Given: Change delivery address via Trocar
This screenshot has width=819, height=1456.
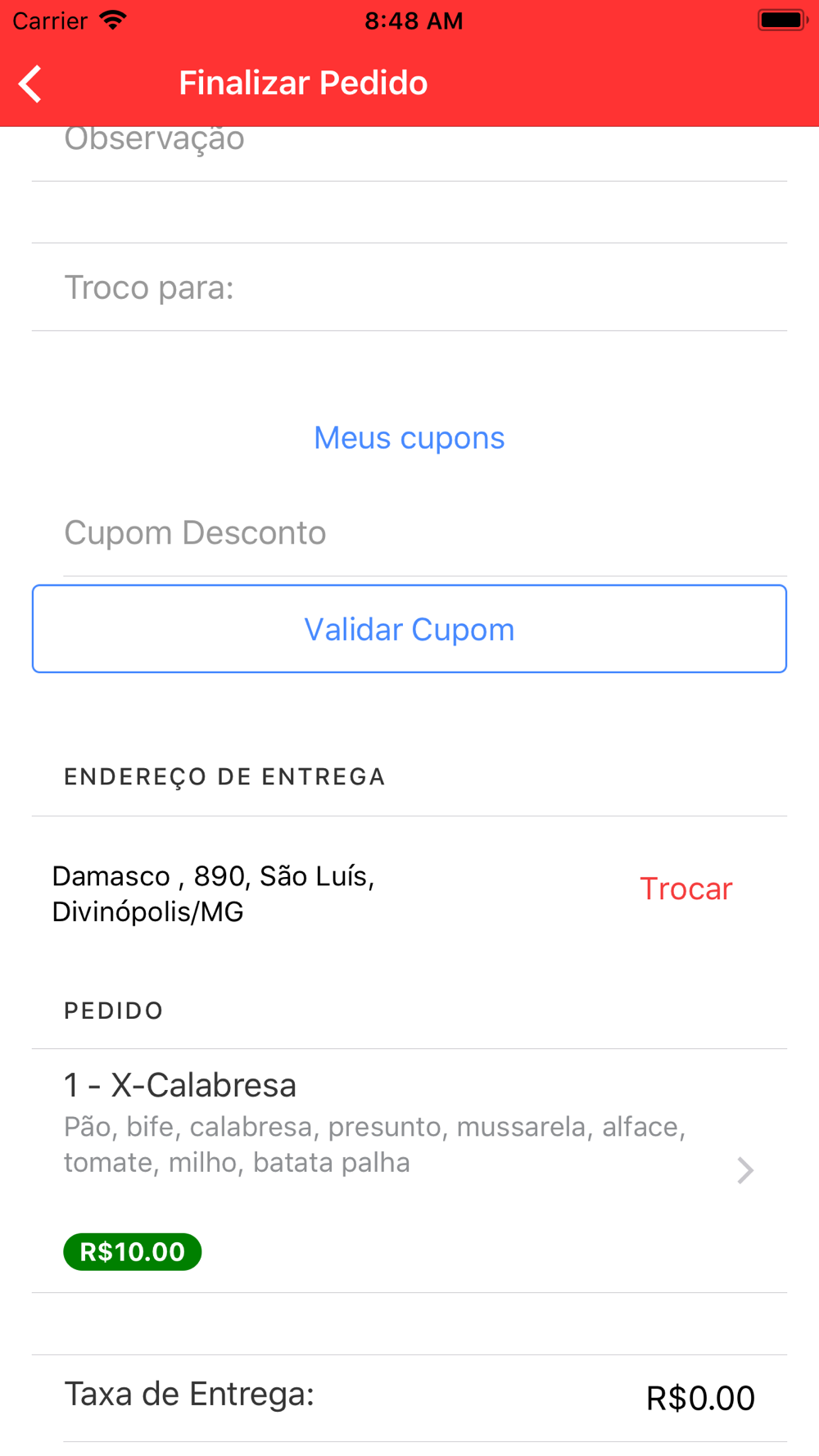Looking at the screenshot, I should click(686, 889).
